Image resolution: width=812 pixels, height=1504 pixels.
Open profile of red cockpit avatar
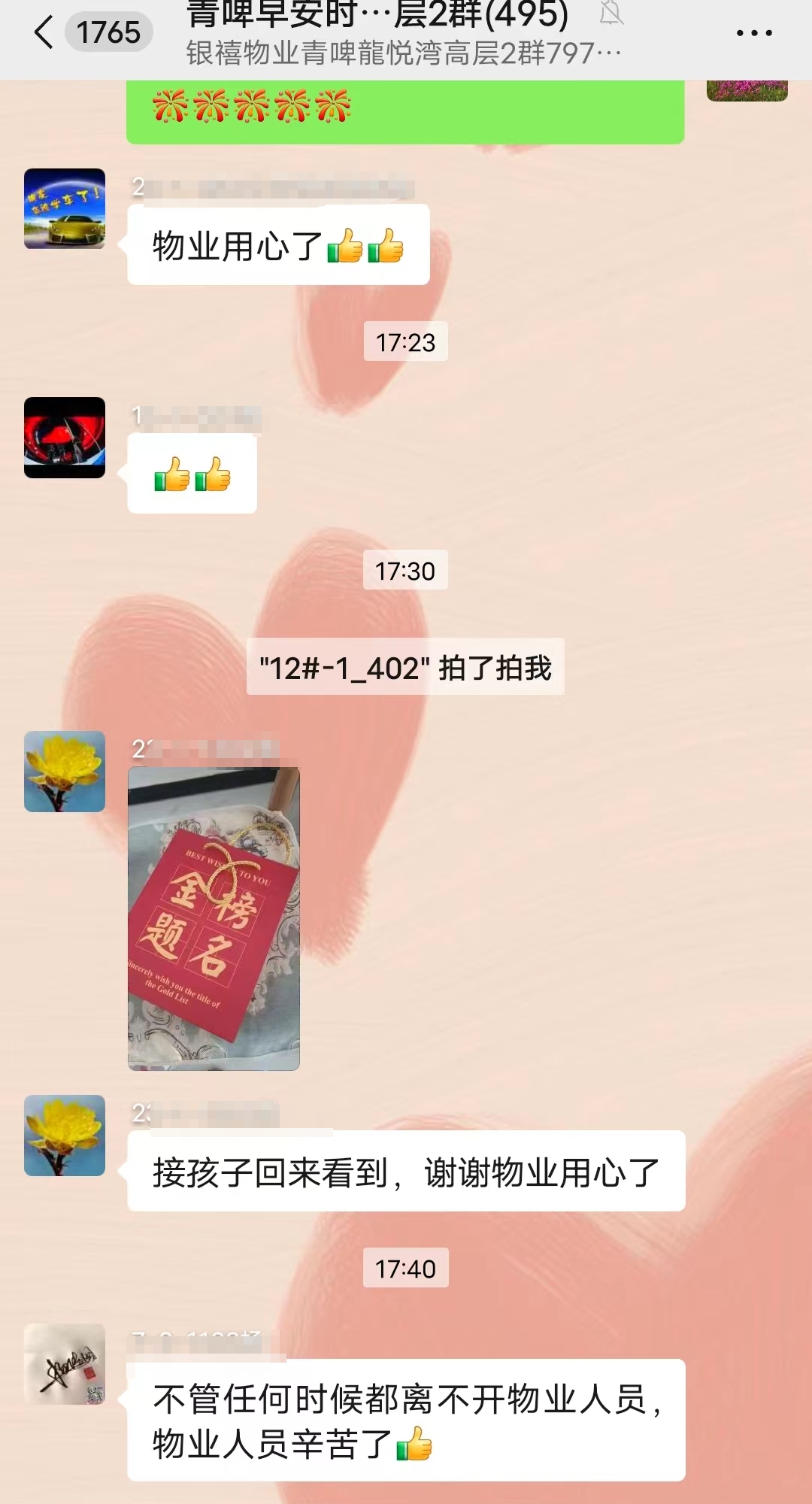65,438
